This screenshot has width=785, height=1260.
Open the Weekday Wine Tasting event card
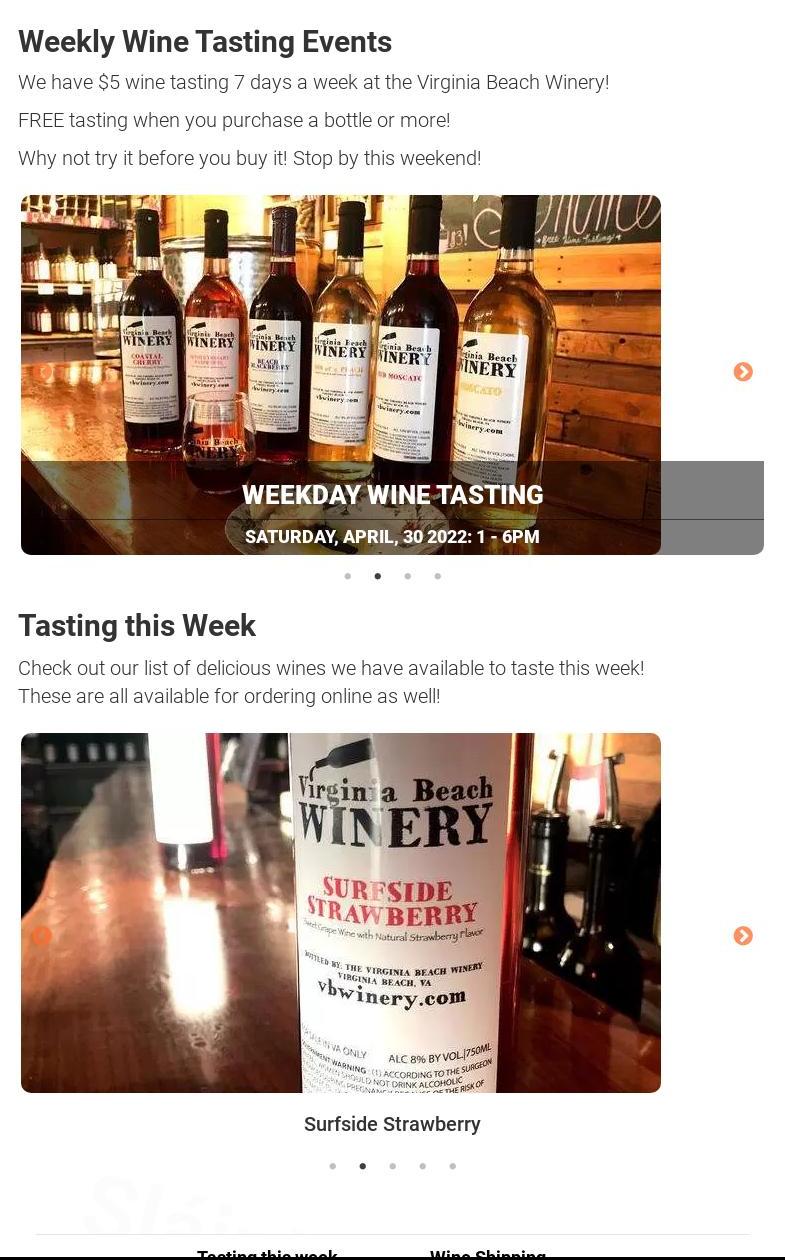391,496
